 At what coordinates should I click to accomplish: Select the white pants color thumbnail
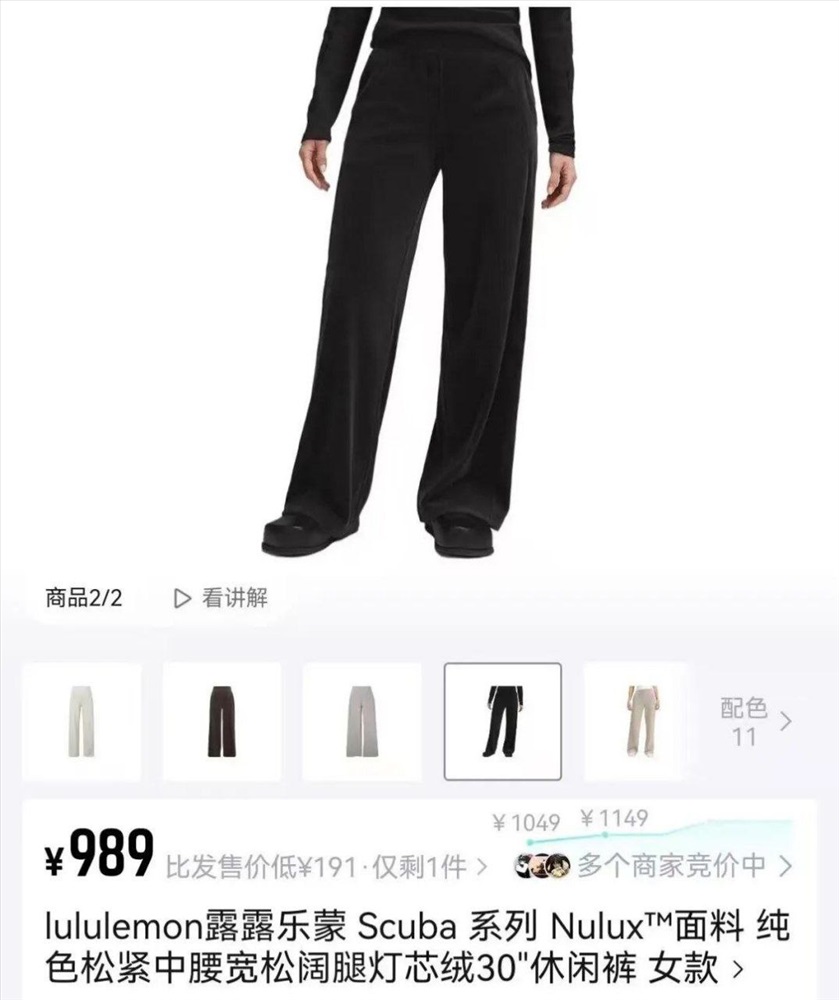tap(81, 721)
